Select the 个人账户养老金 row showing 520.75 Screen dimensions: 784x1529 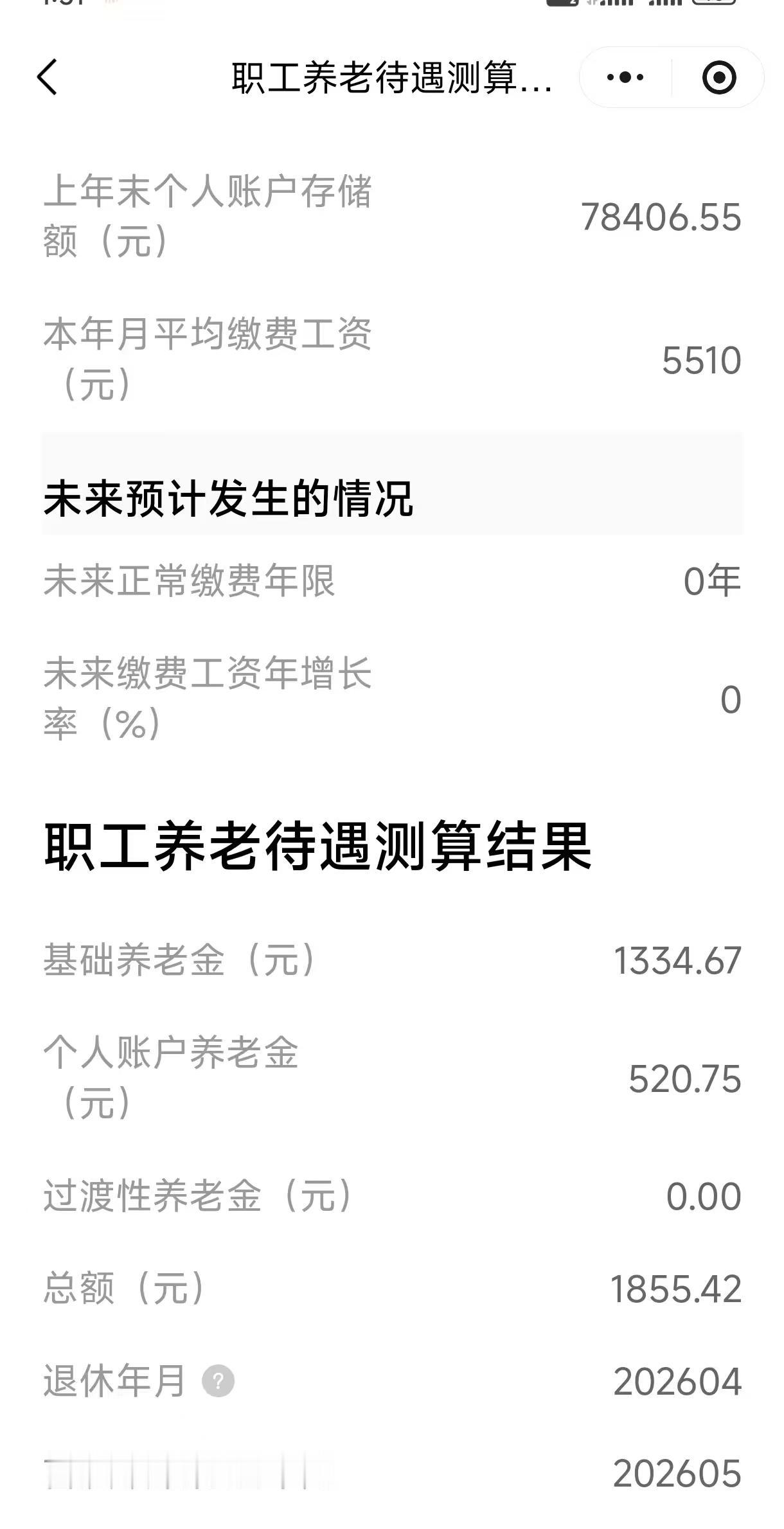tap(392, 1080)
